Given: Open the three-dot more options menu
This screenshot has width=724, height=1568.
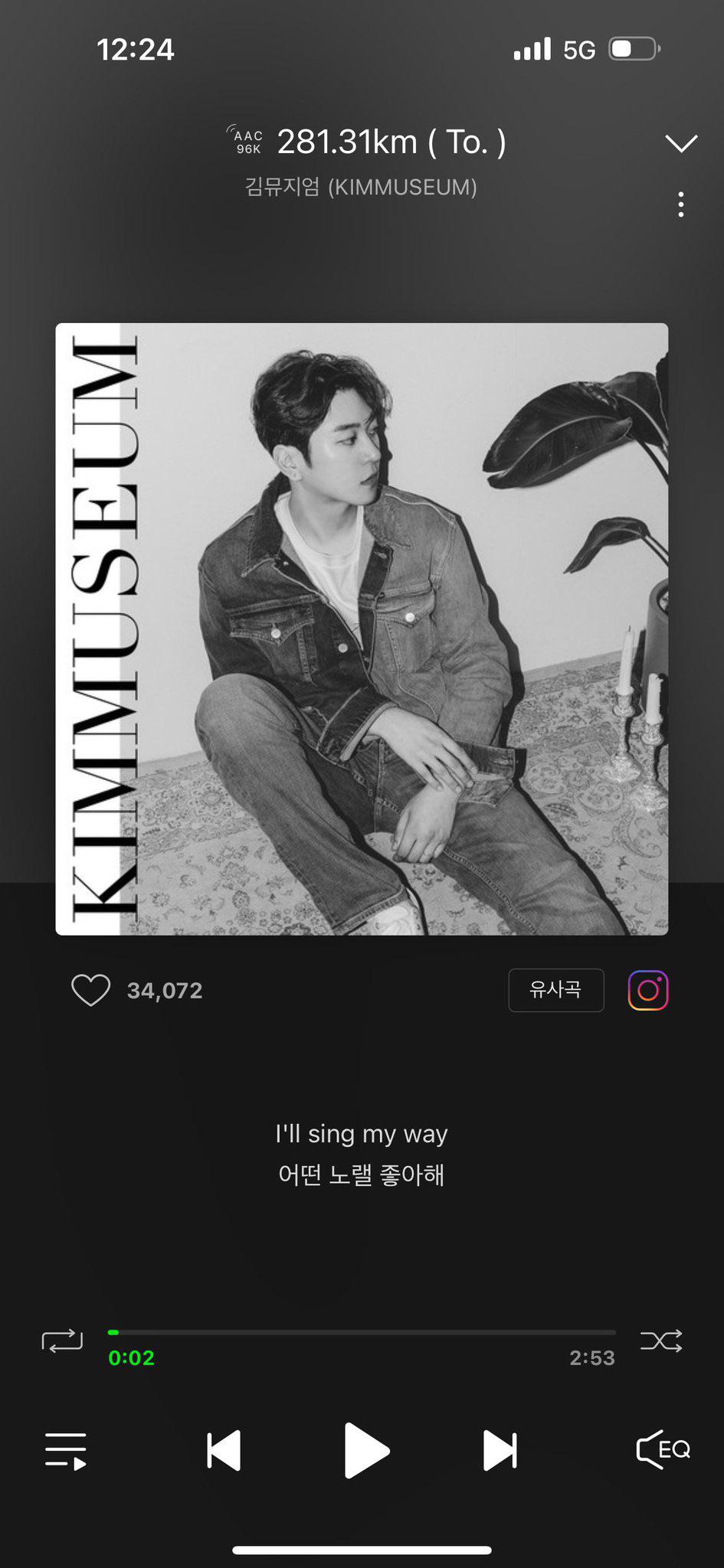Looking at the screenshot, I should (680, 204).
